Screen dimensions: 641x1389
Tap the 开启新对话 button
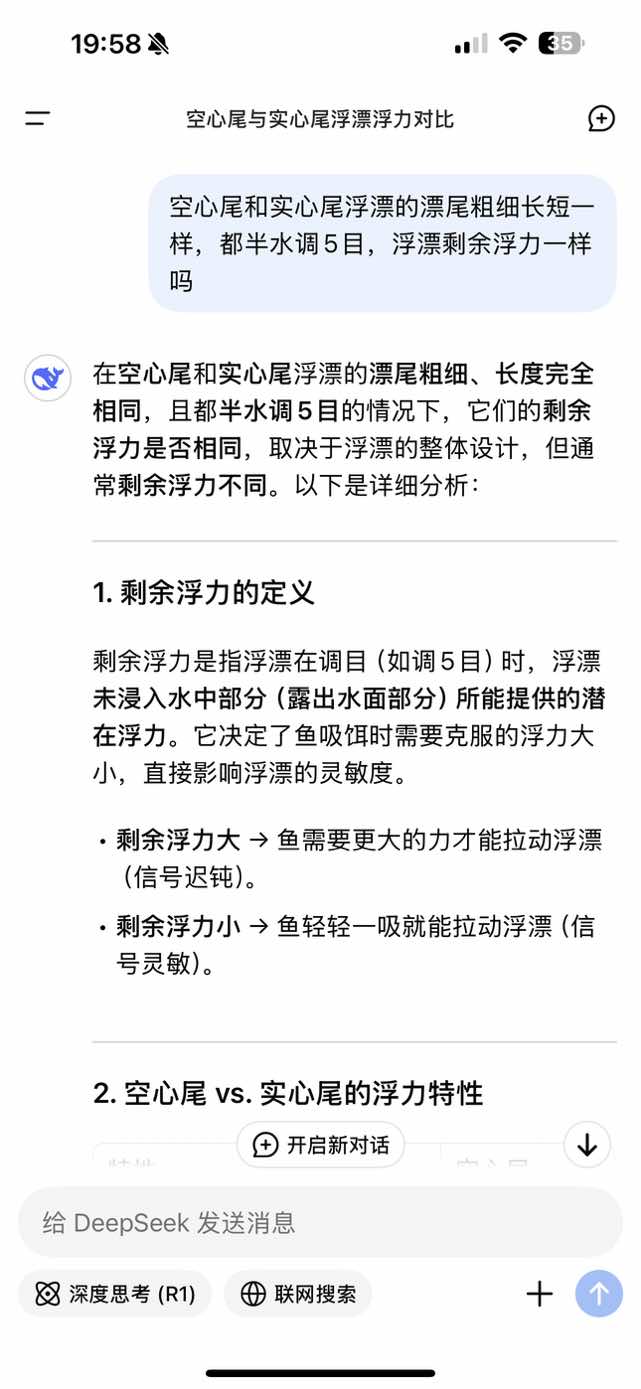tap(321, 1145)
